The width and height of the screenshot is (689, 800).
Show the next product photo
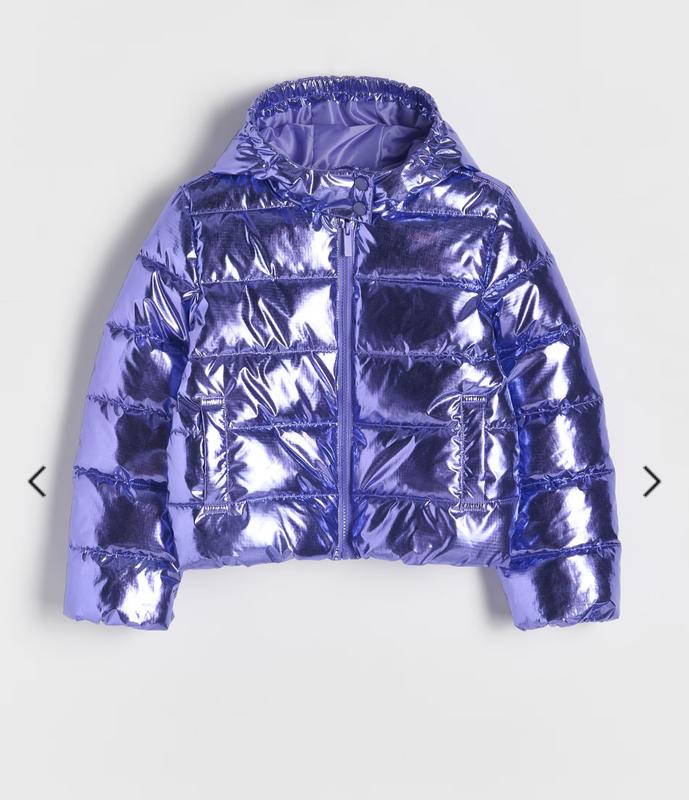point(652,481)
